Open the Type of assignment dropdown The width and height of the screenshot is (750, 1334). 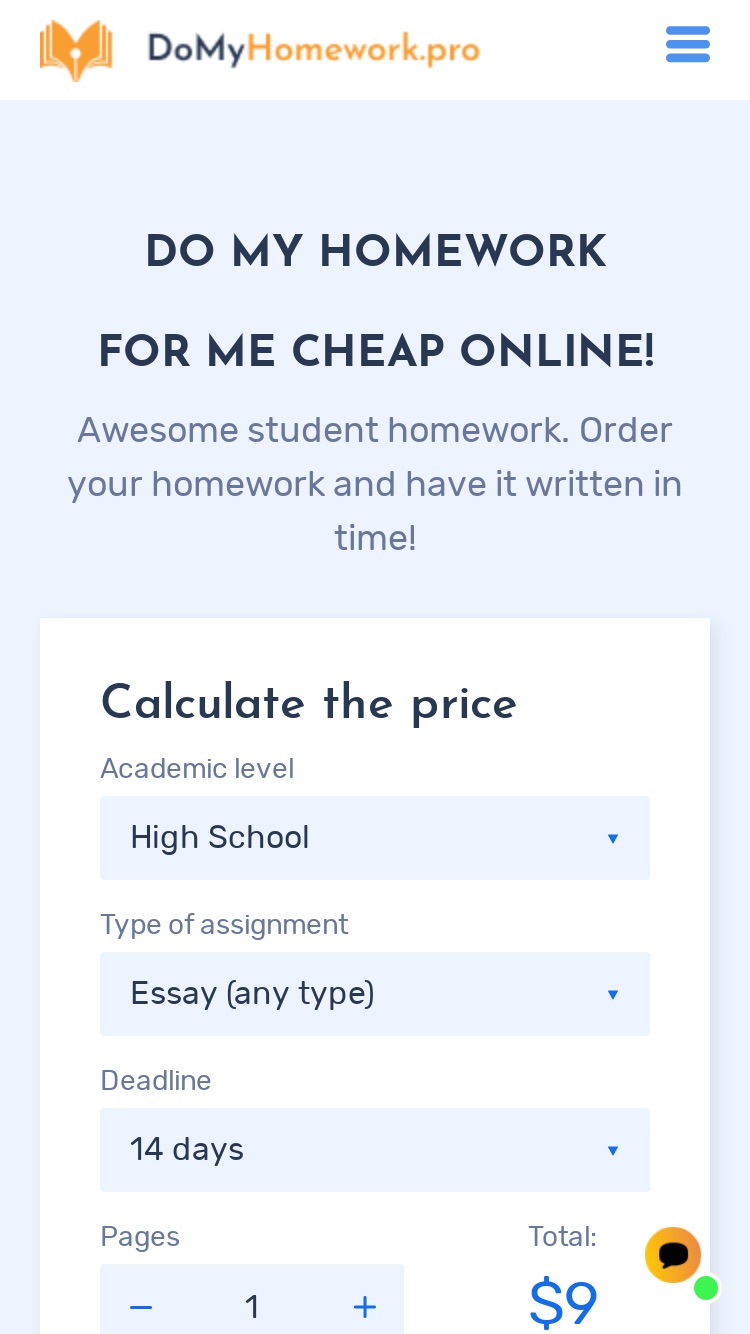point(375,994)
